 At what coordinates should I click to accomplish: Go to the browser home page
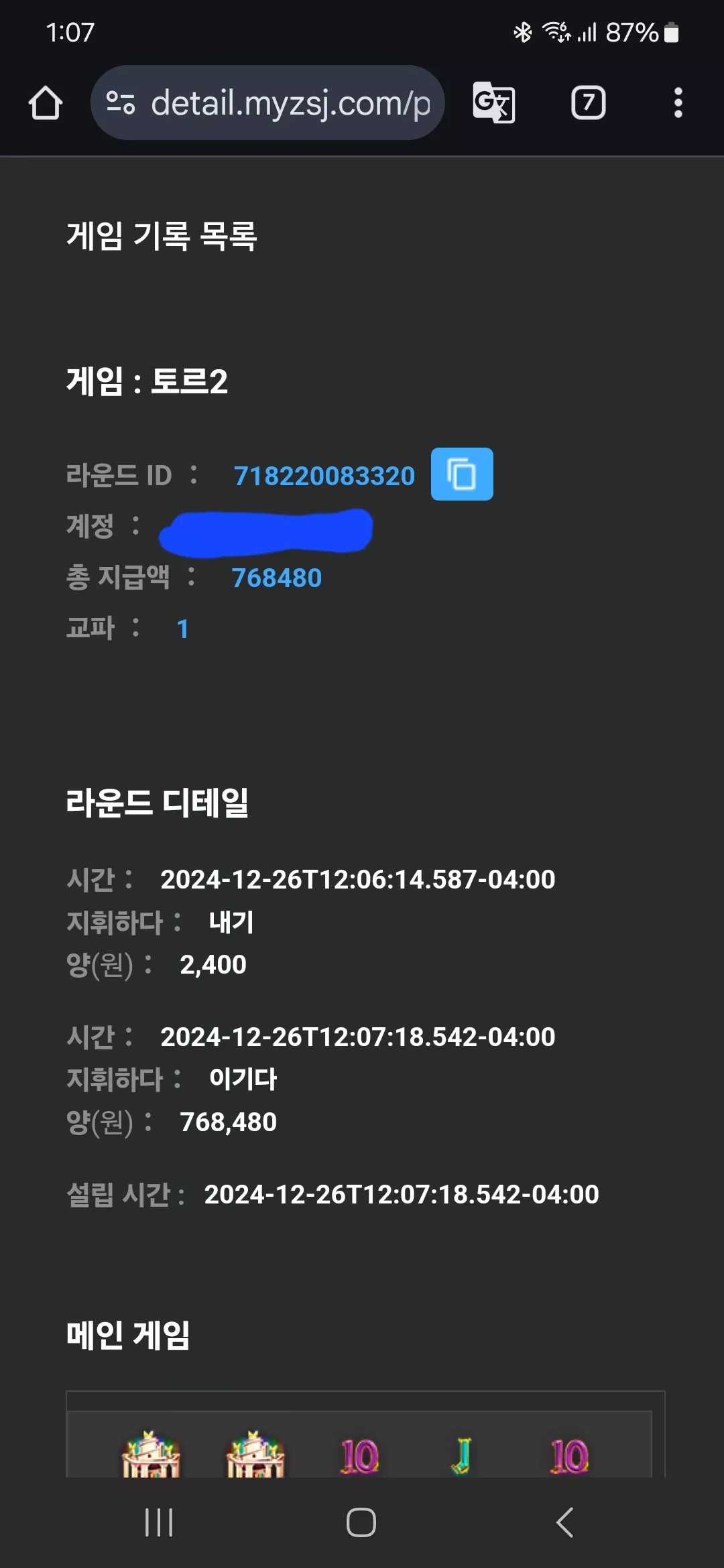pyautogui.click(x=46, y=103)
